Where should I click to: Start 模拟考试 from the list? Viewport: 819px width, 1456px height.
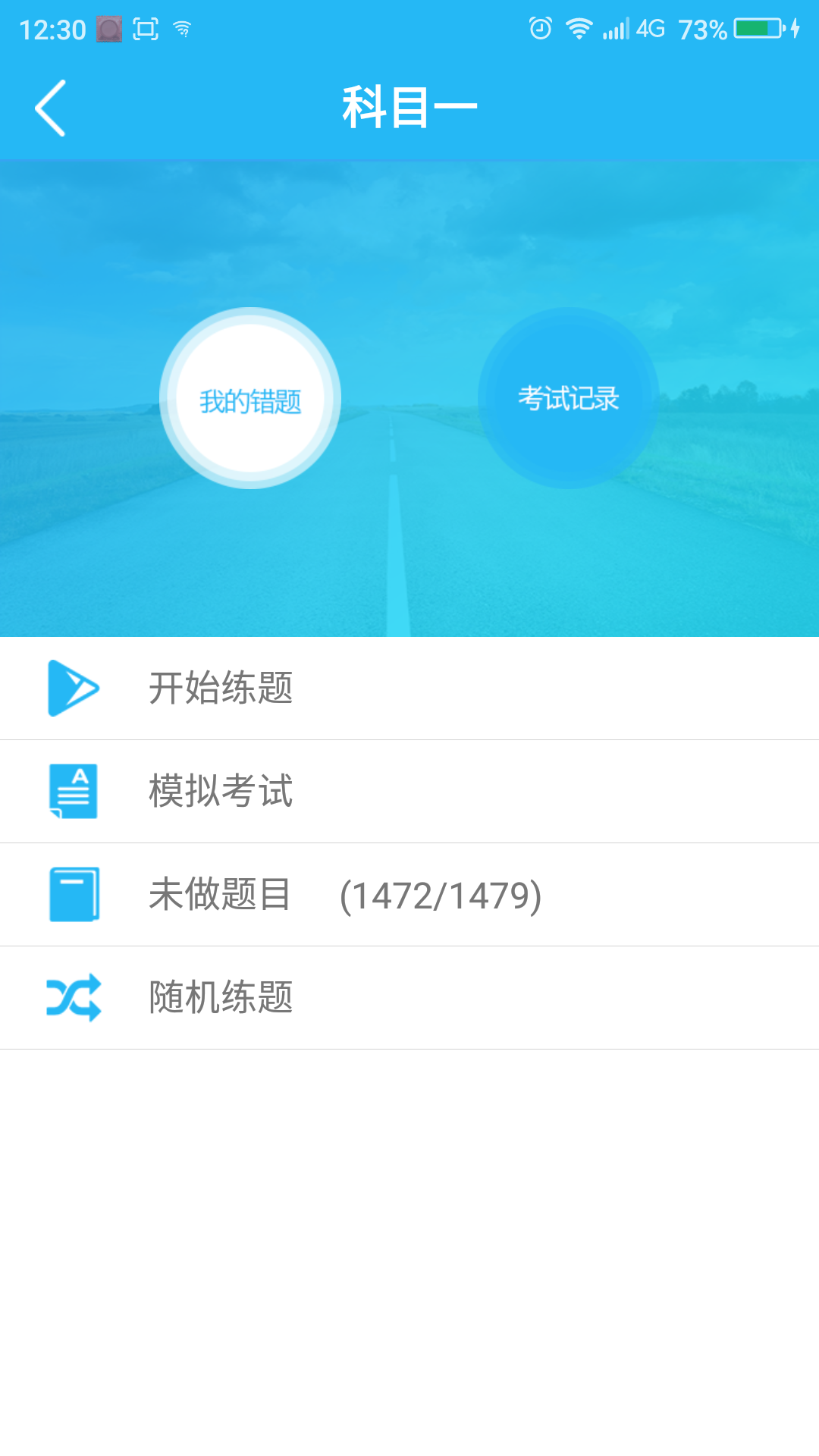409,792
